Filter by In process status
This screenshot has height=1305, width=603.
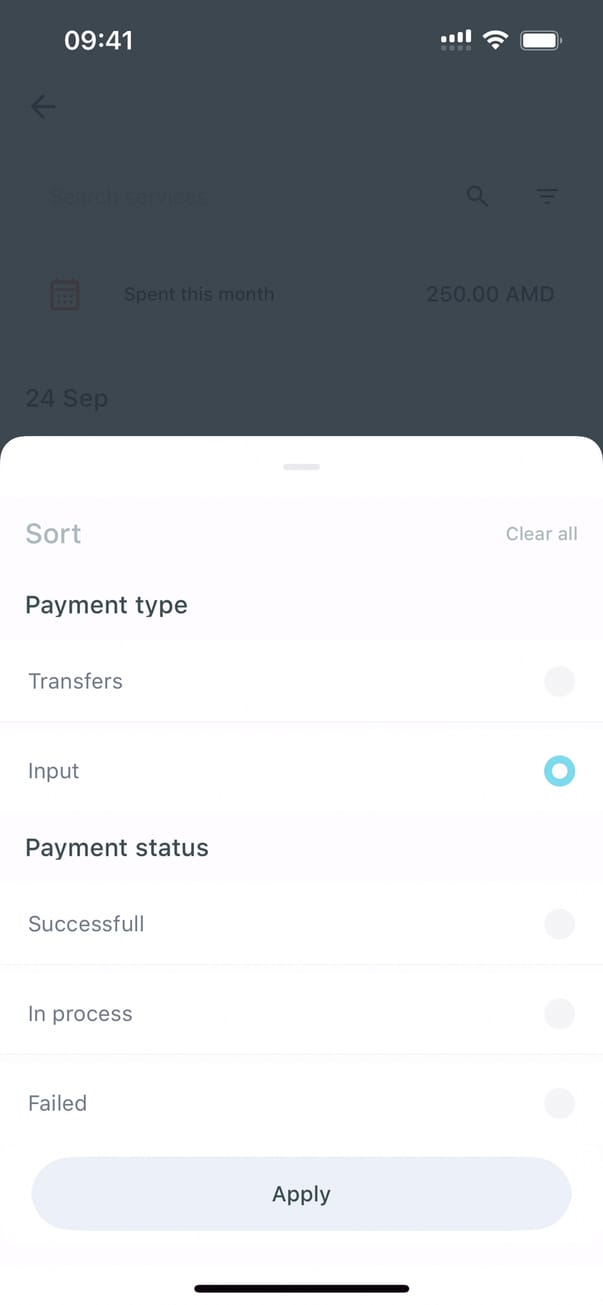(559, 1014)
